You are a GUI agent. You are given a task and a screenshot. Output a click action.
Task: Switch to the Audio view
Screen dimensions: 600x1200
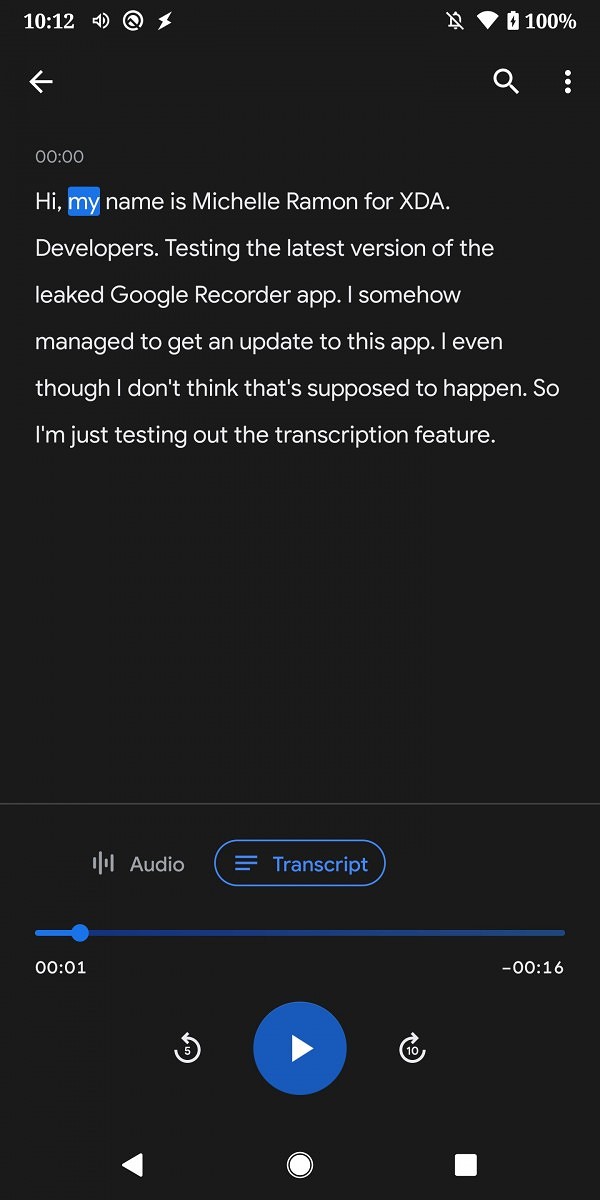138,864
